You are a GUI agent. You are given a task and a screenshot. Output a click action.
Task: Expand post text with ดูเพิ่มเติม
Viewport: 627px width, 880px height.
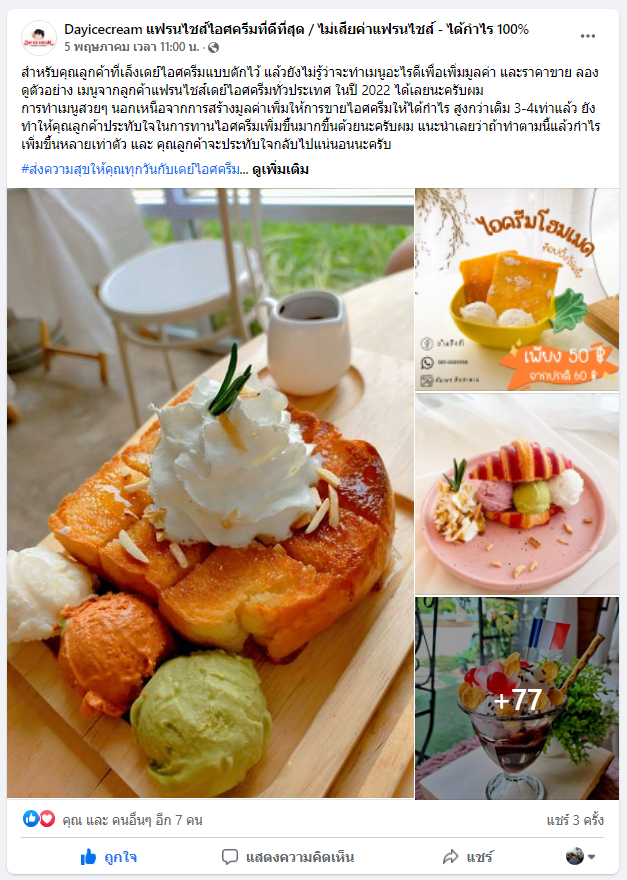tap(281, 169)
